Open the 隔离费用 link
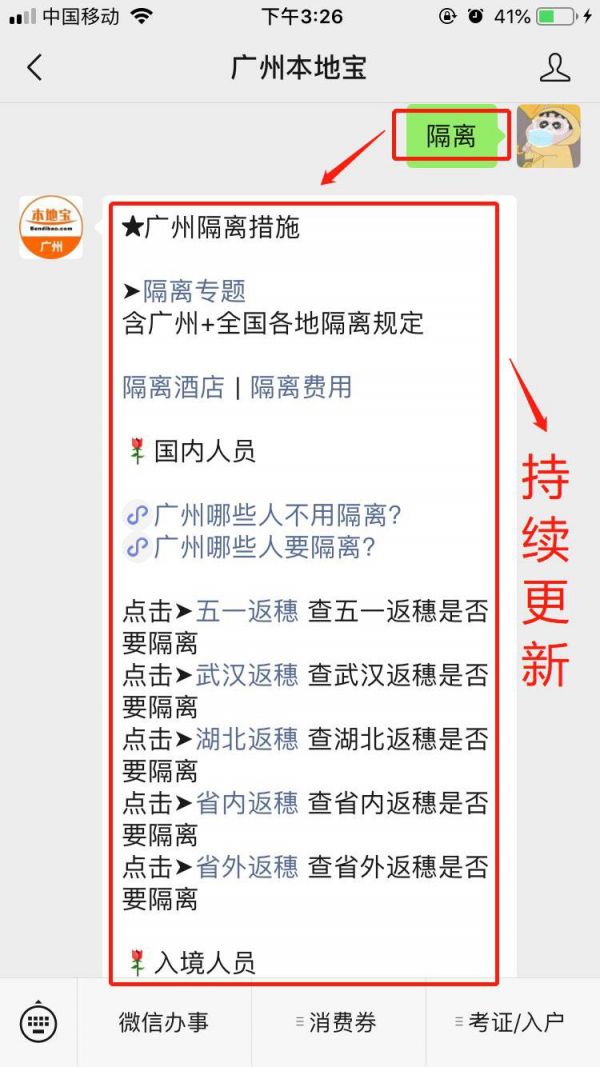This screenshot has width=600, height=1067. click(301, 387)
